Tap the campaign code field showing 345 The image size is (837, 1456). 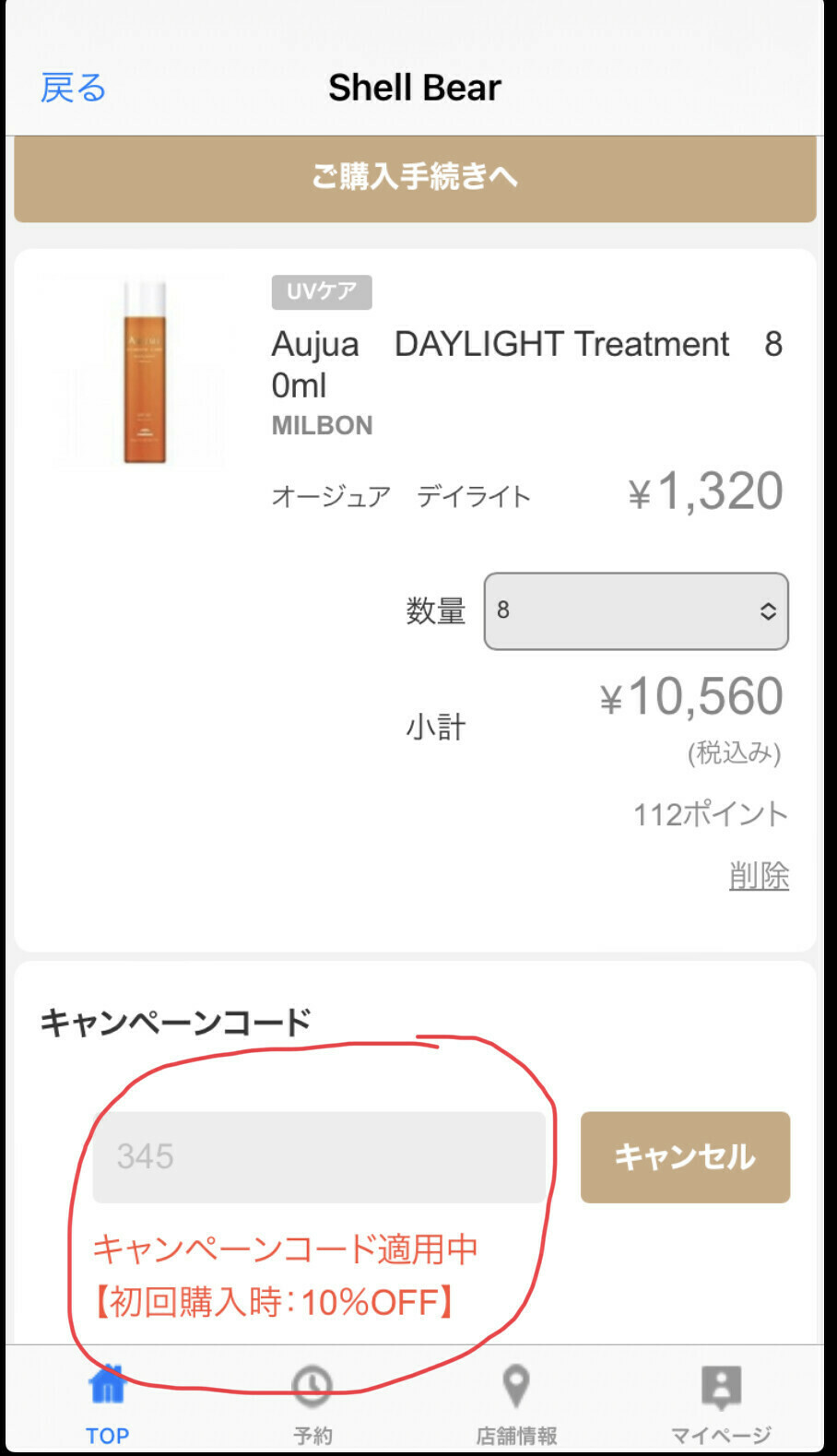pos(319,1156)
